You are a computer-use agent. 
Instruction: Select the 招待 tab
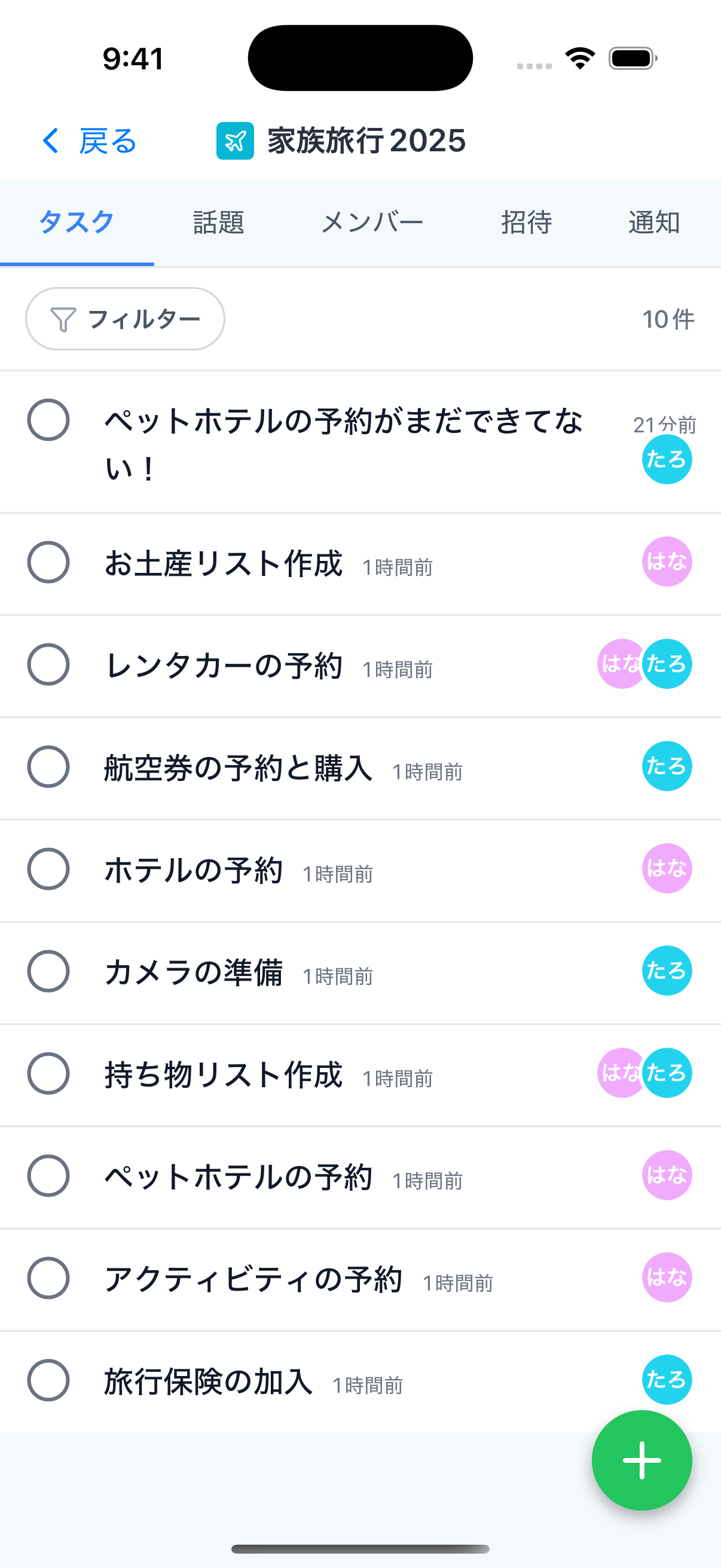[x=527, y=222]
